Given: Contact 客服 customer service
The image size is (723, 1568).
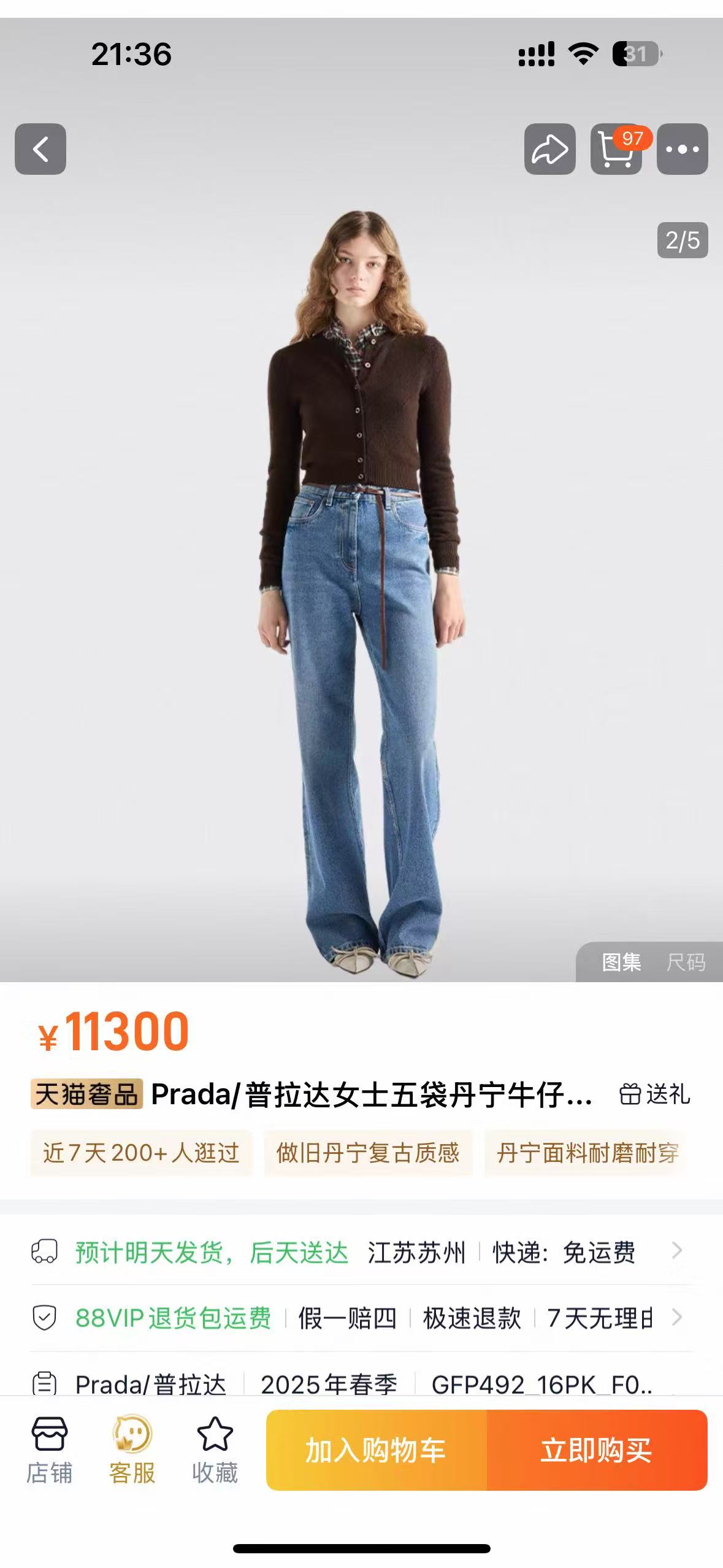Looking at the screenshot, I should click(x=132, y=1450).
